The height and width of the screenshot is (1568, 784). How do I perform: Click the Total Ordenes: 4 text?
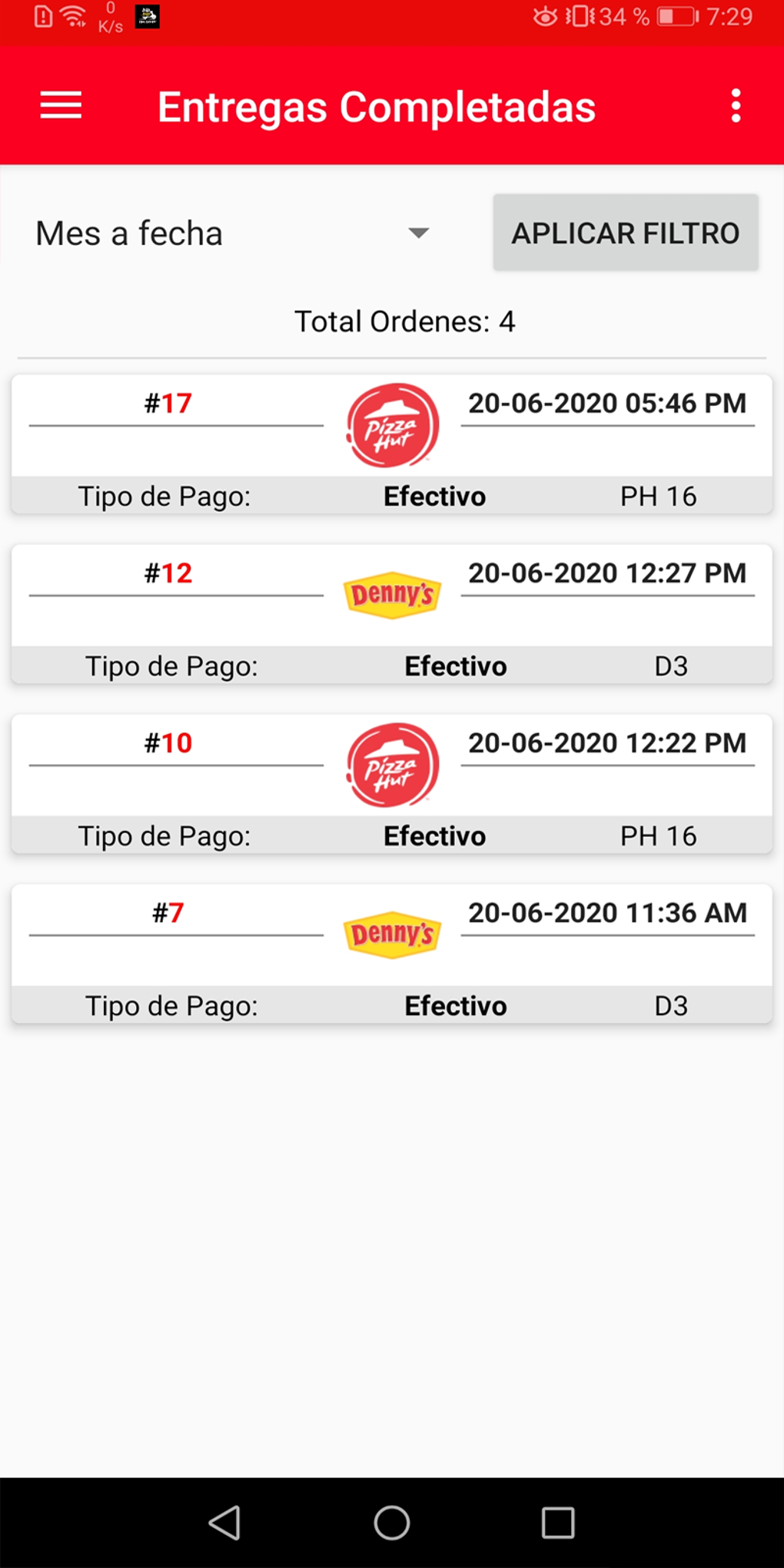(x=405, y=321)
